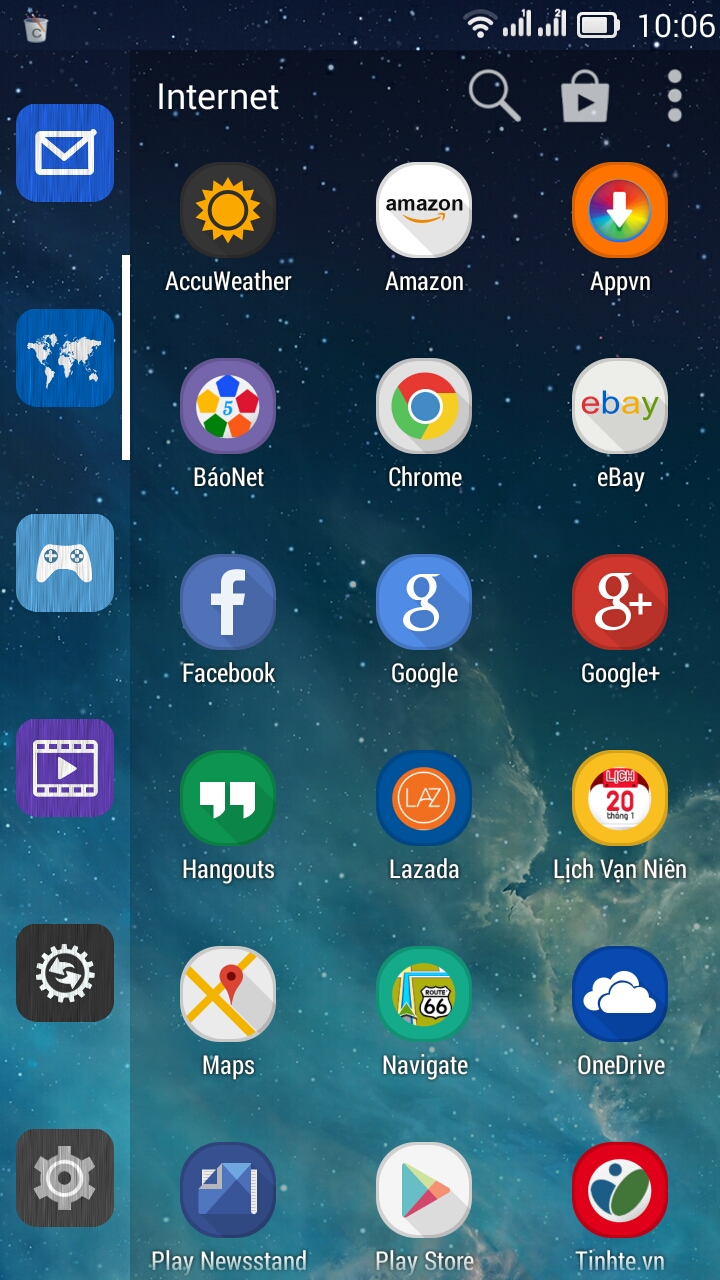Open the app search magnifier
This screenshot has width=720, height=1280.
[x=494, y=96]
